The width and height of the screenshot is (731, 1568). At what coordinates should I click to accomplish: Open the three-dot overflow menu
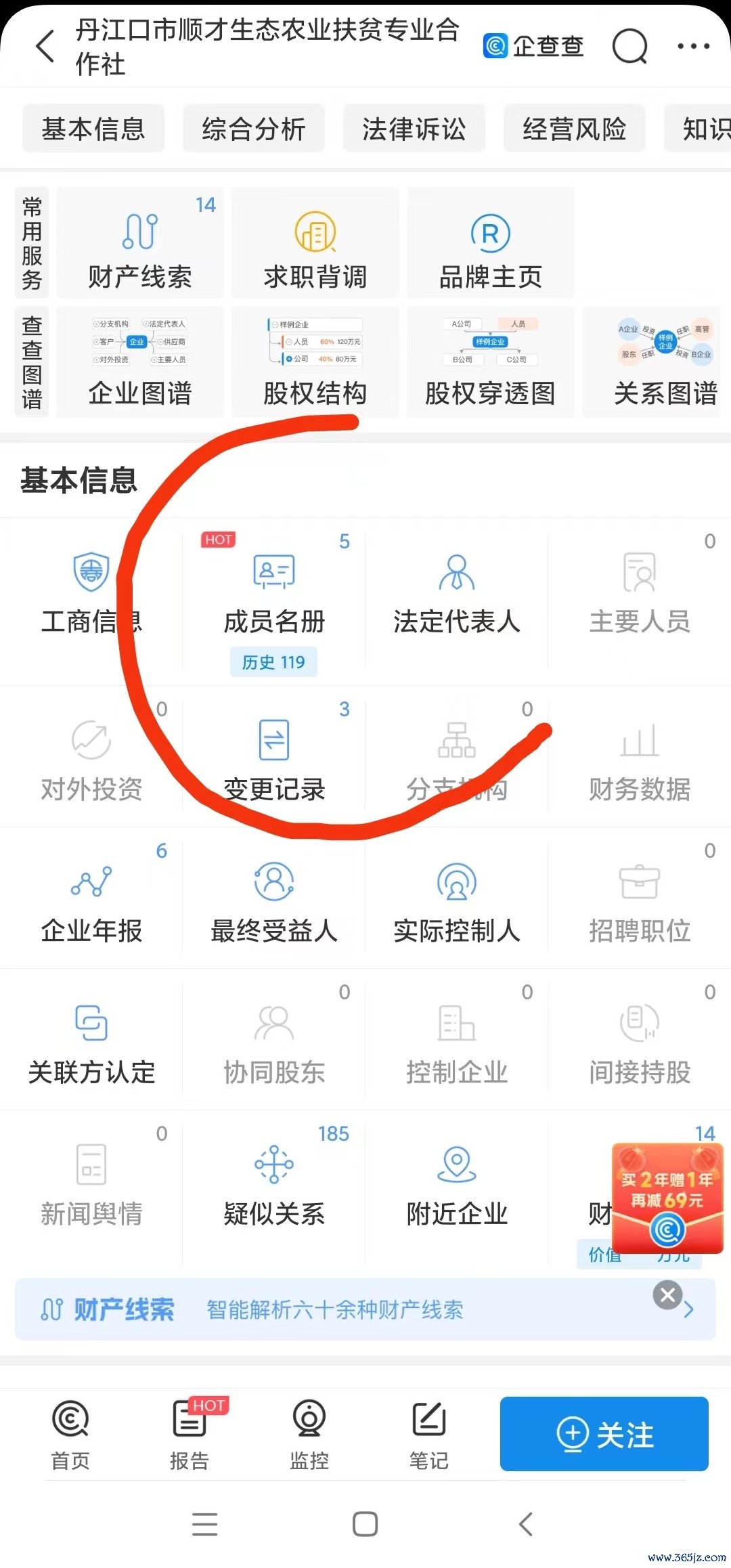coord(693,47)
